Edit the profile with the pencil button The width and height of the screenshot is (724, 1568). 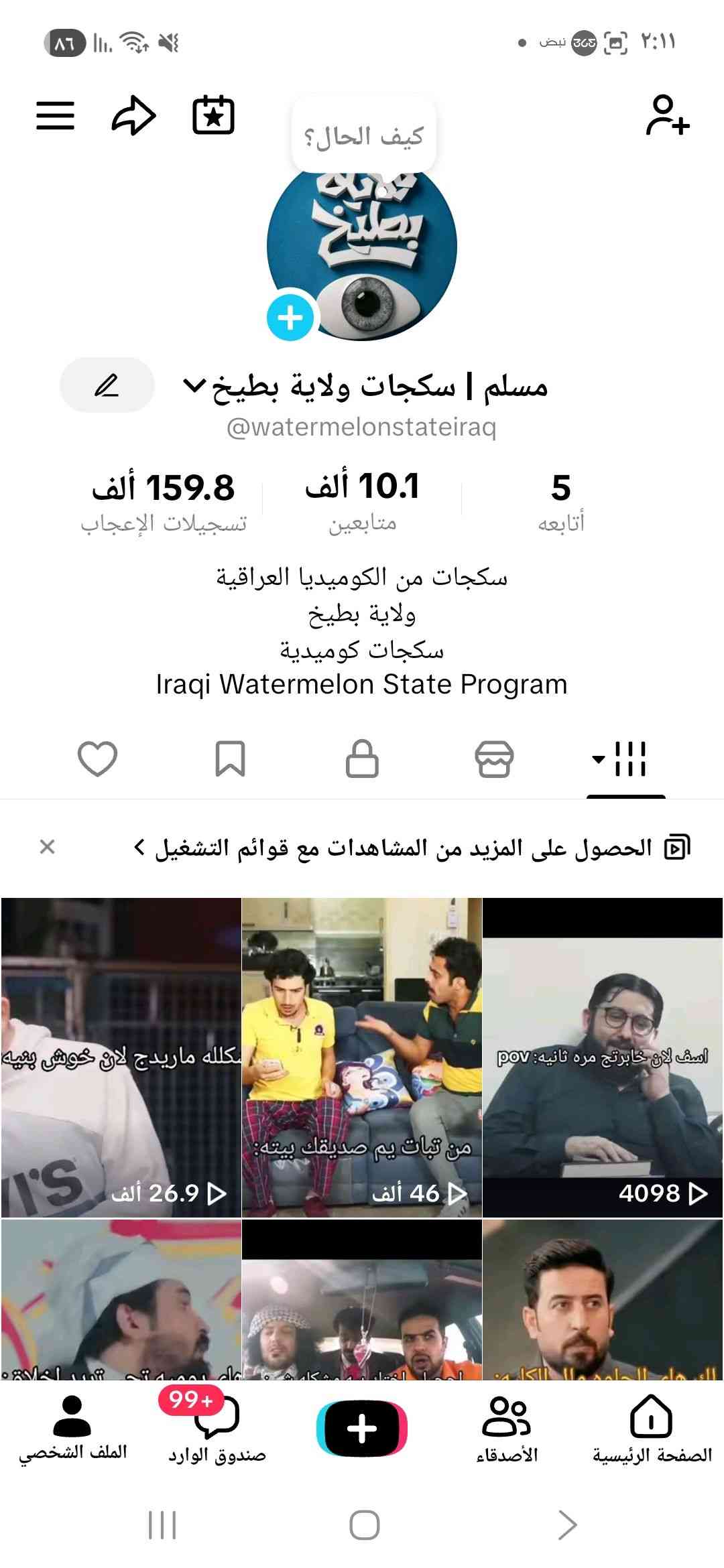point(107,385)
